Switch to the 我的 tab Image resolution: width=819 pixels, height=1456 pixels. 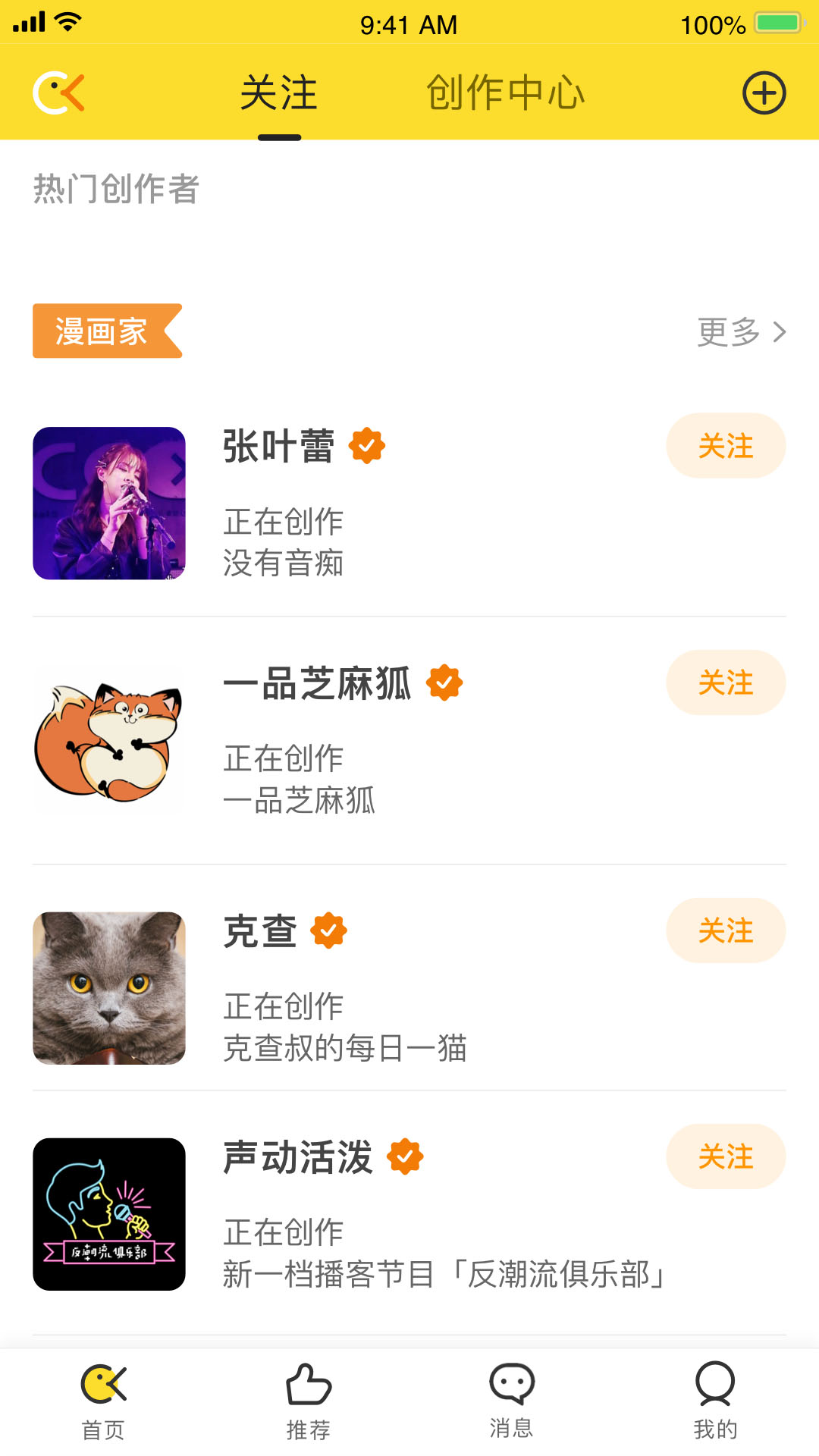(x=715, y=1401)
